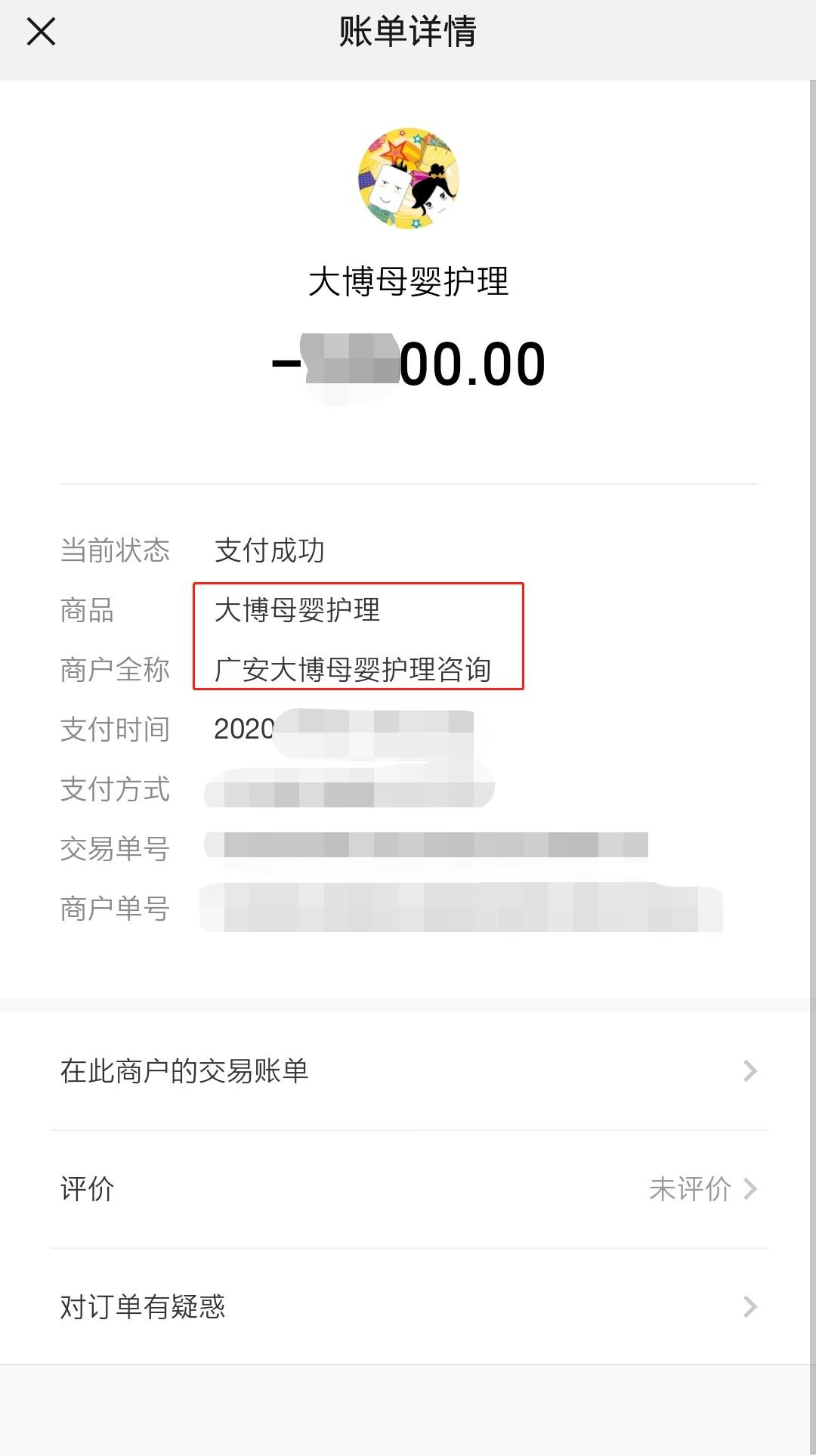Open the 评价 row to rate
The width and height of the screenshot is (816, 1456).
[408, 1189]
